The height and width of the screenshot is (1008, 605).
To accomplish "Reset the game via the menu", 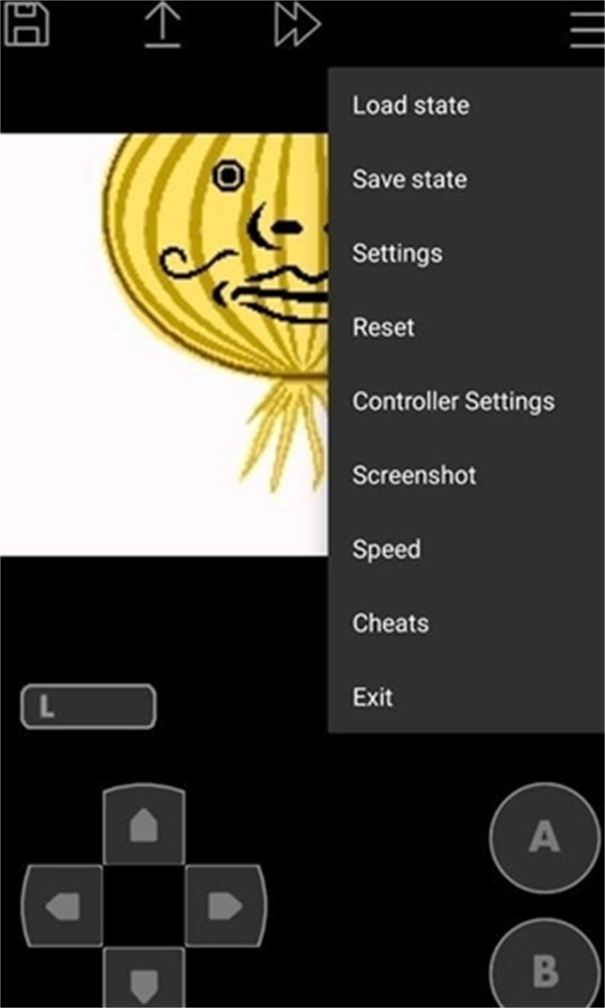I will point(383,327).
